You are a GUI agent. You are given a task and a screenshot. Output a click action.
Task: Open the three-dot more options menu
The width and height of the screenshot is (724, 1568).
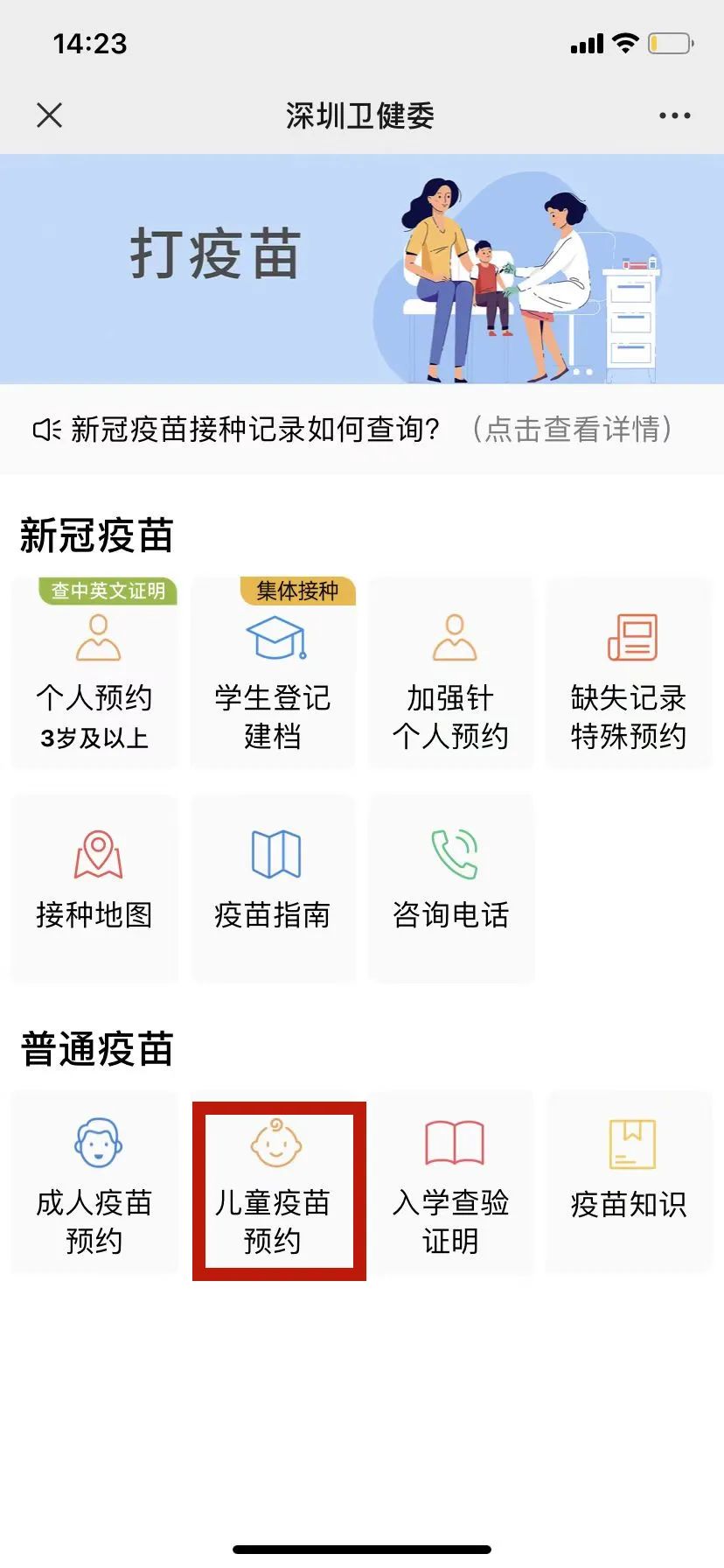pos(674,115)
